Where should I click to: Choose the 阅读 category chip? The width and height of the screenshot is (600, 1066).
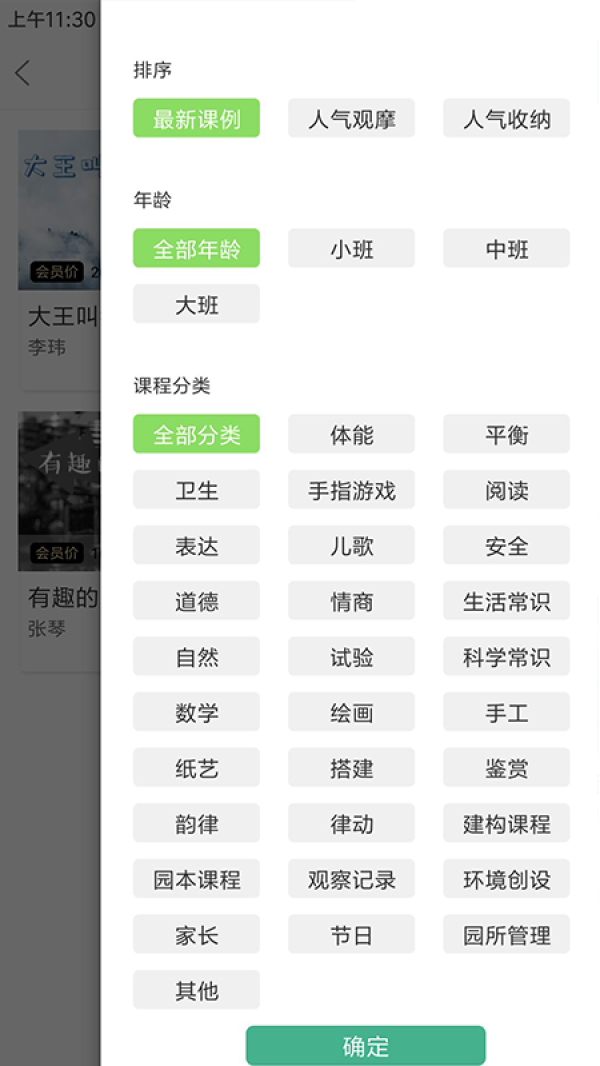tap(506, 489)
